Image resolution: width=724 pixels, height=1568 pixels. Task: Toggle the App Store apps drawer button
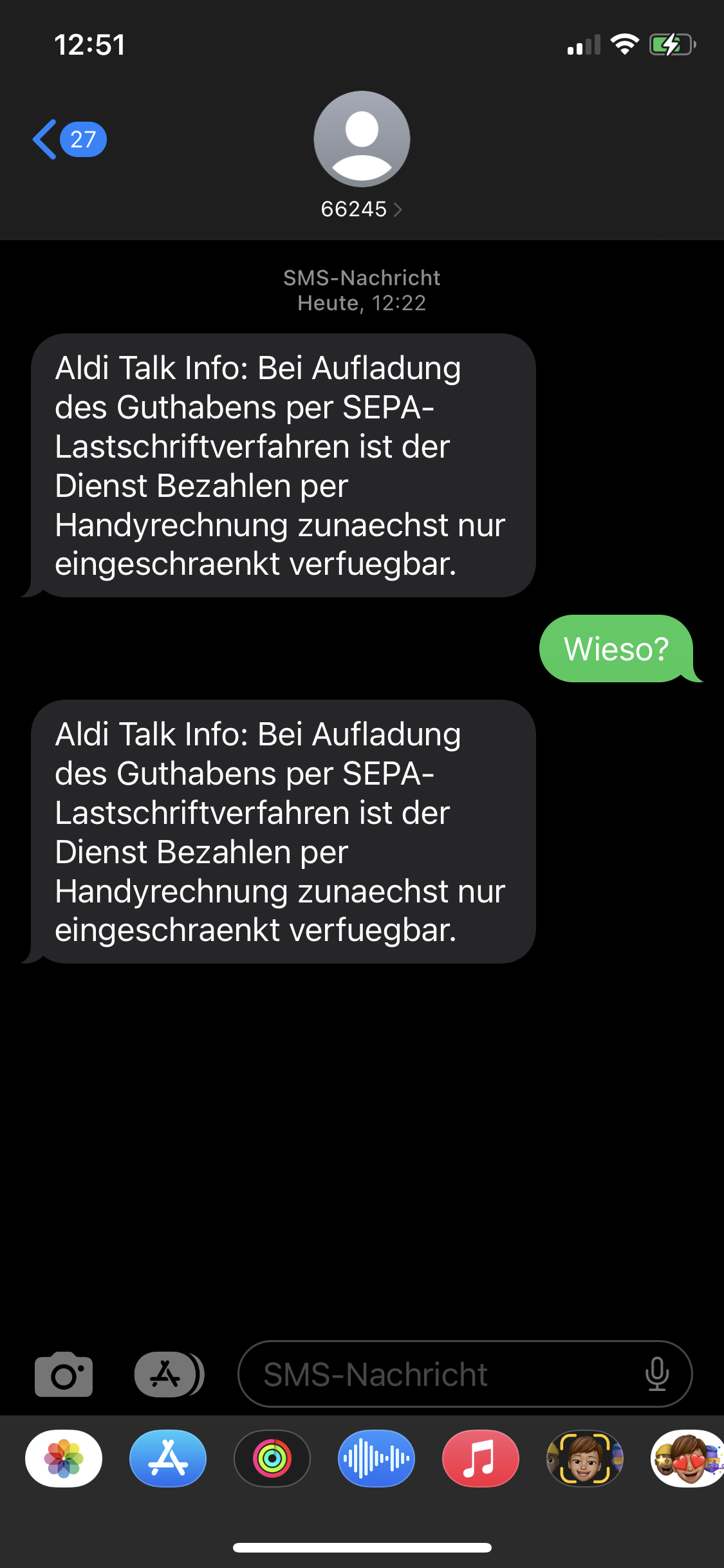(x=167, y=1375)
